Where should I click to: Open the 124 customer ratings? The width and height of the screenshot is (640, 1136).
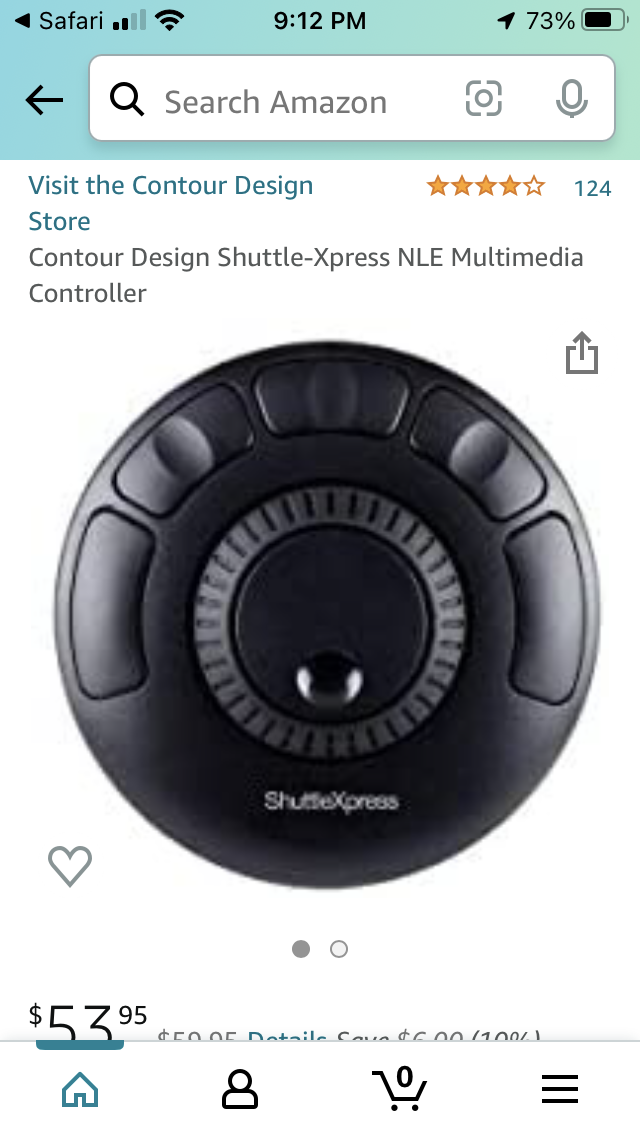pos(592,188)
